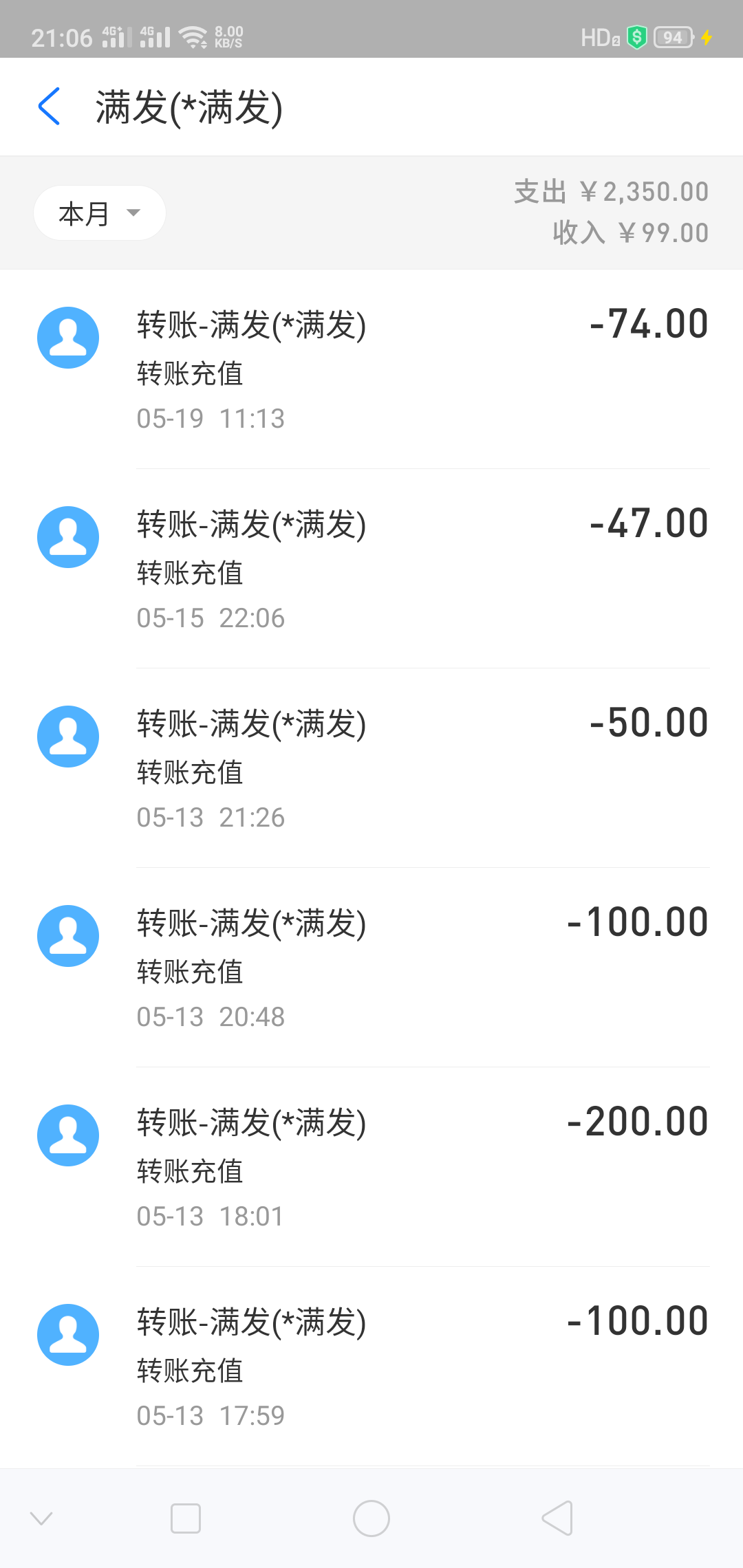This screenshot has height=1568, width=743.
Task: Open the recent apps overview
Action: click(x=186, y=1518)
